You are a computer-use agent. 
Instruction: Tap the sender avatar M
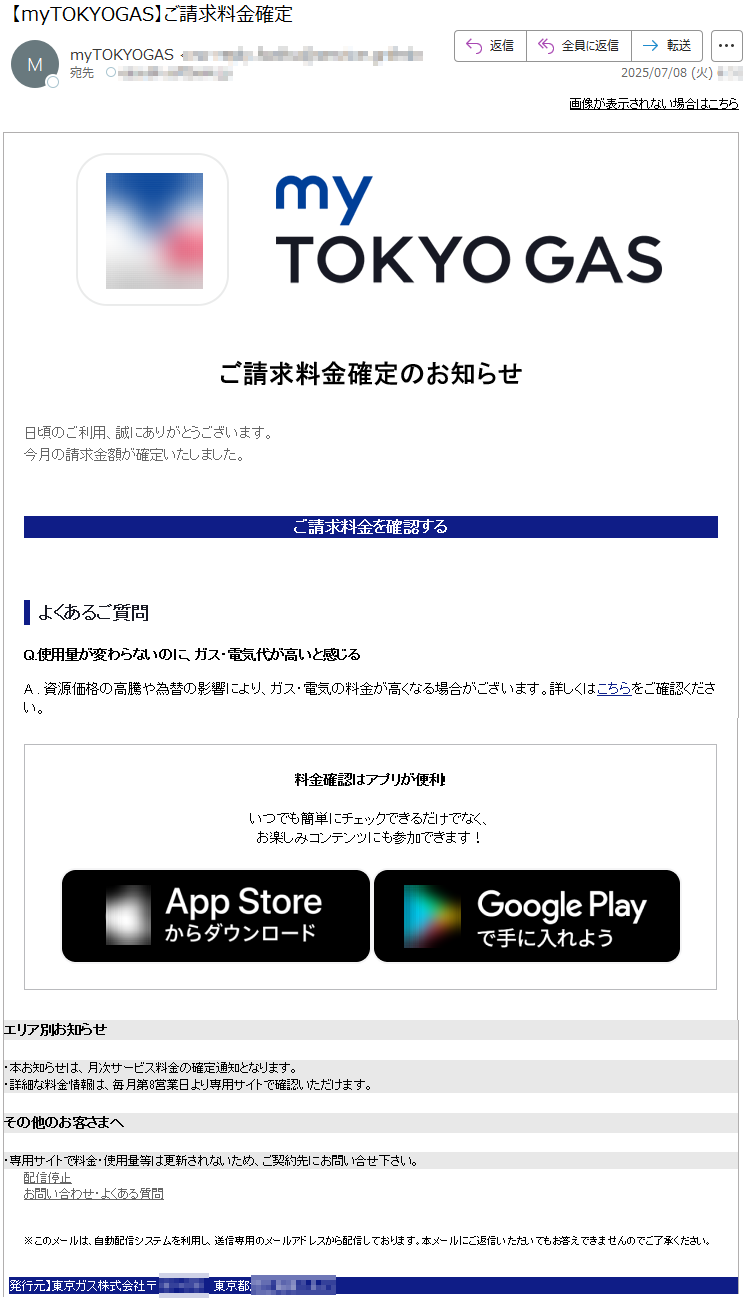(x=35, y=64)
